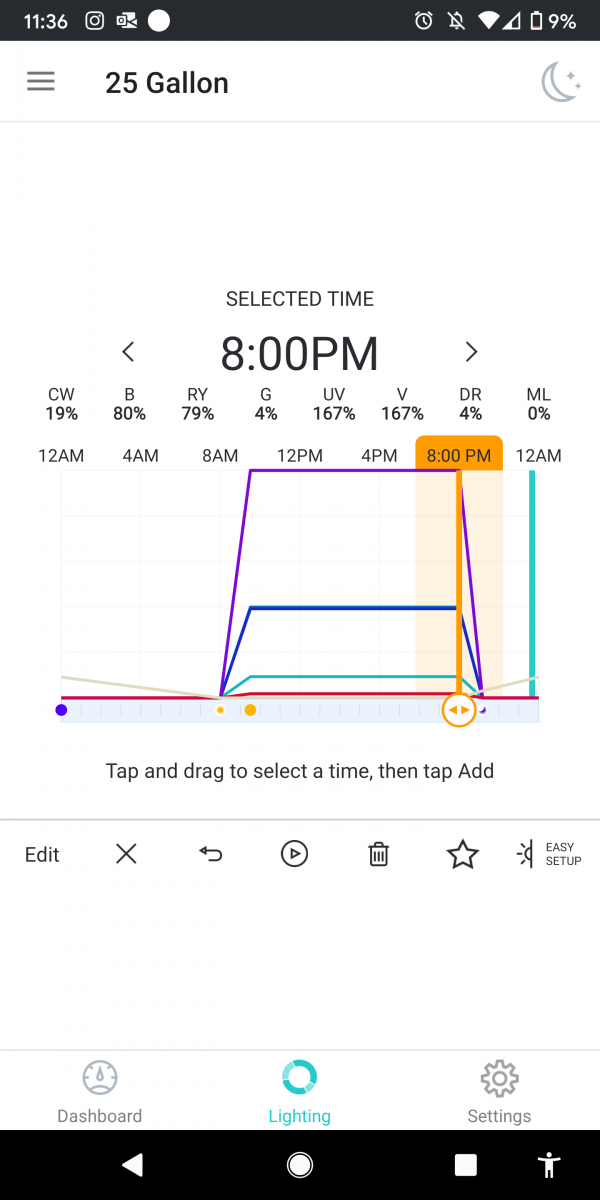Select the purple point at 12AM
Screen dimensions: 600x1200
(x=61, y=710)
